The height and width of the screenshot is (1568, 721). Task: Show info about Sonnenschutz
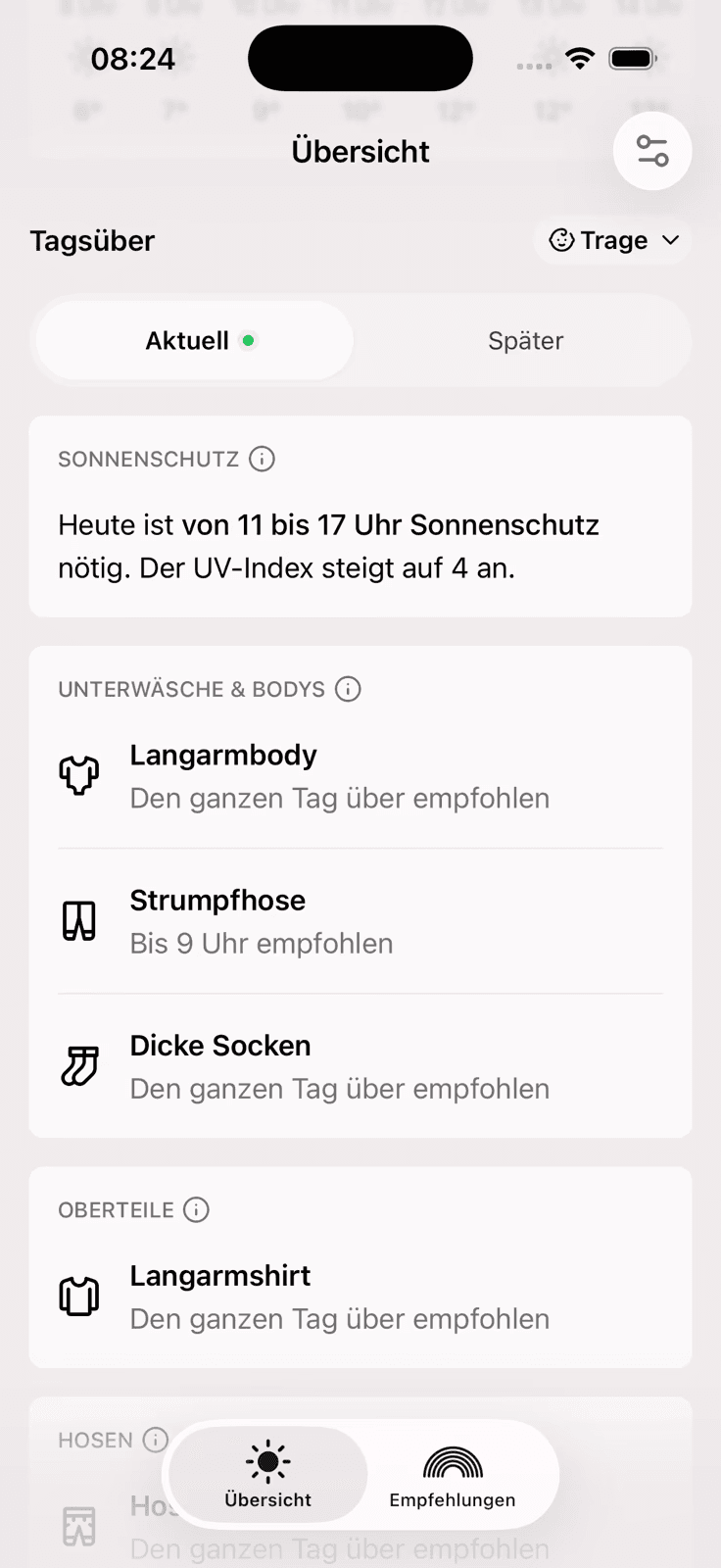pos(262,459)
